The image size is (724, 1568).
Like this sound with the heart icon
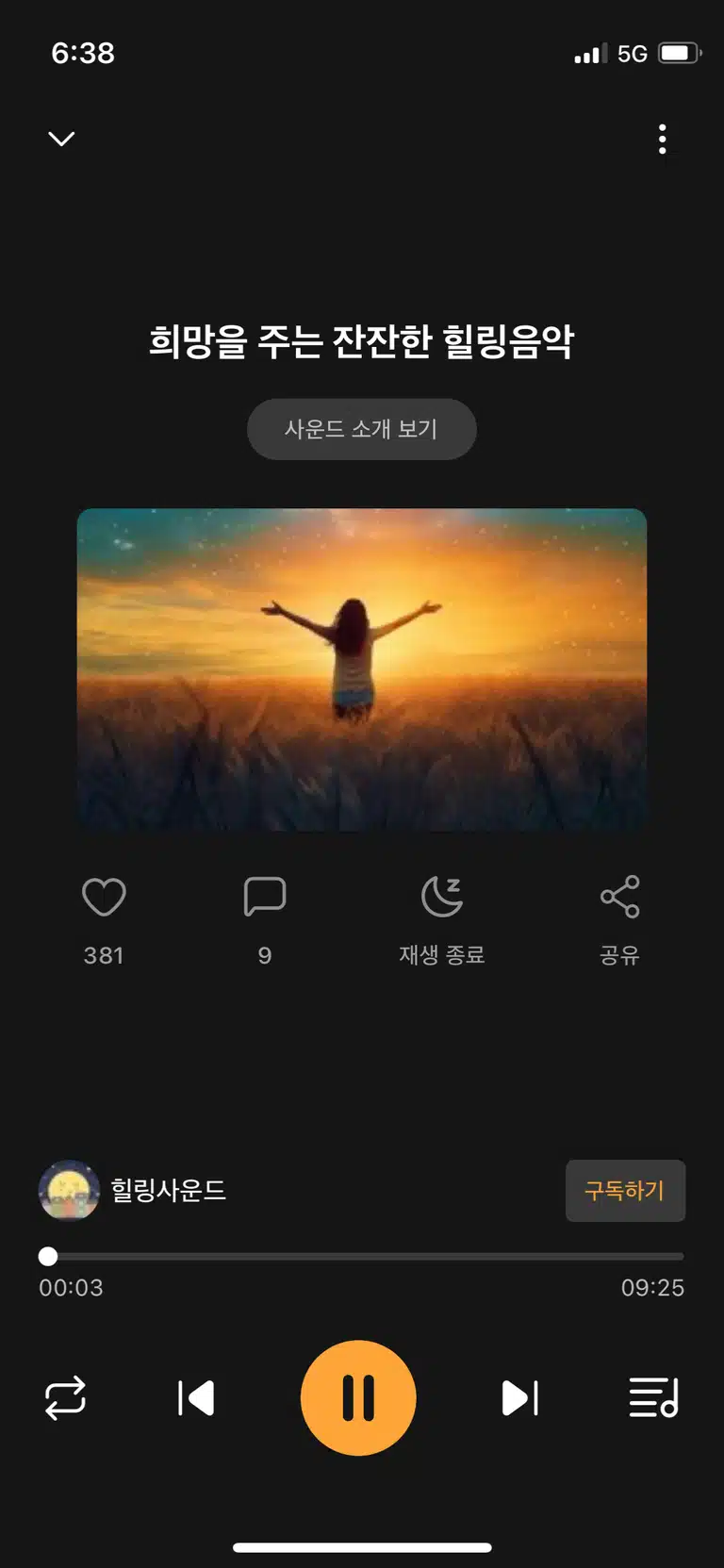[104, 897]
